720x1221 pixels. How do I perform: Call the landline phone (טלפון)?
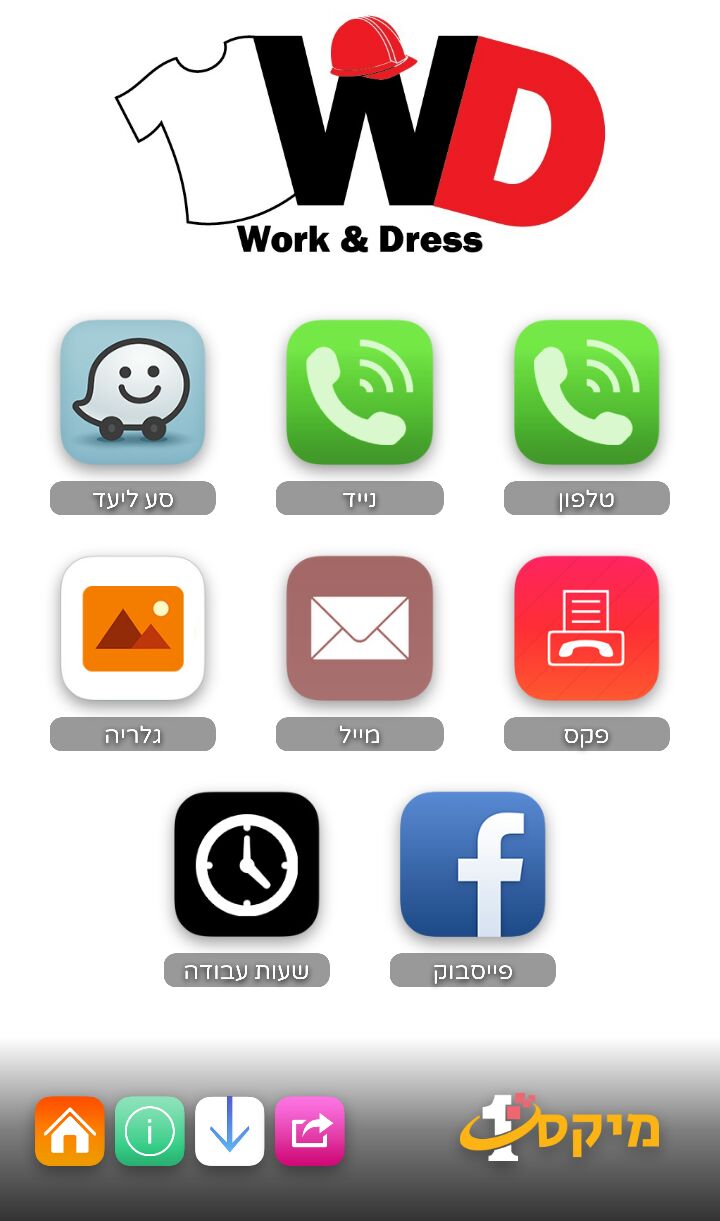[x=587, y=392]
